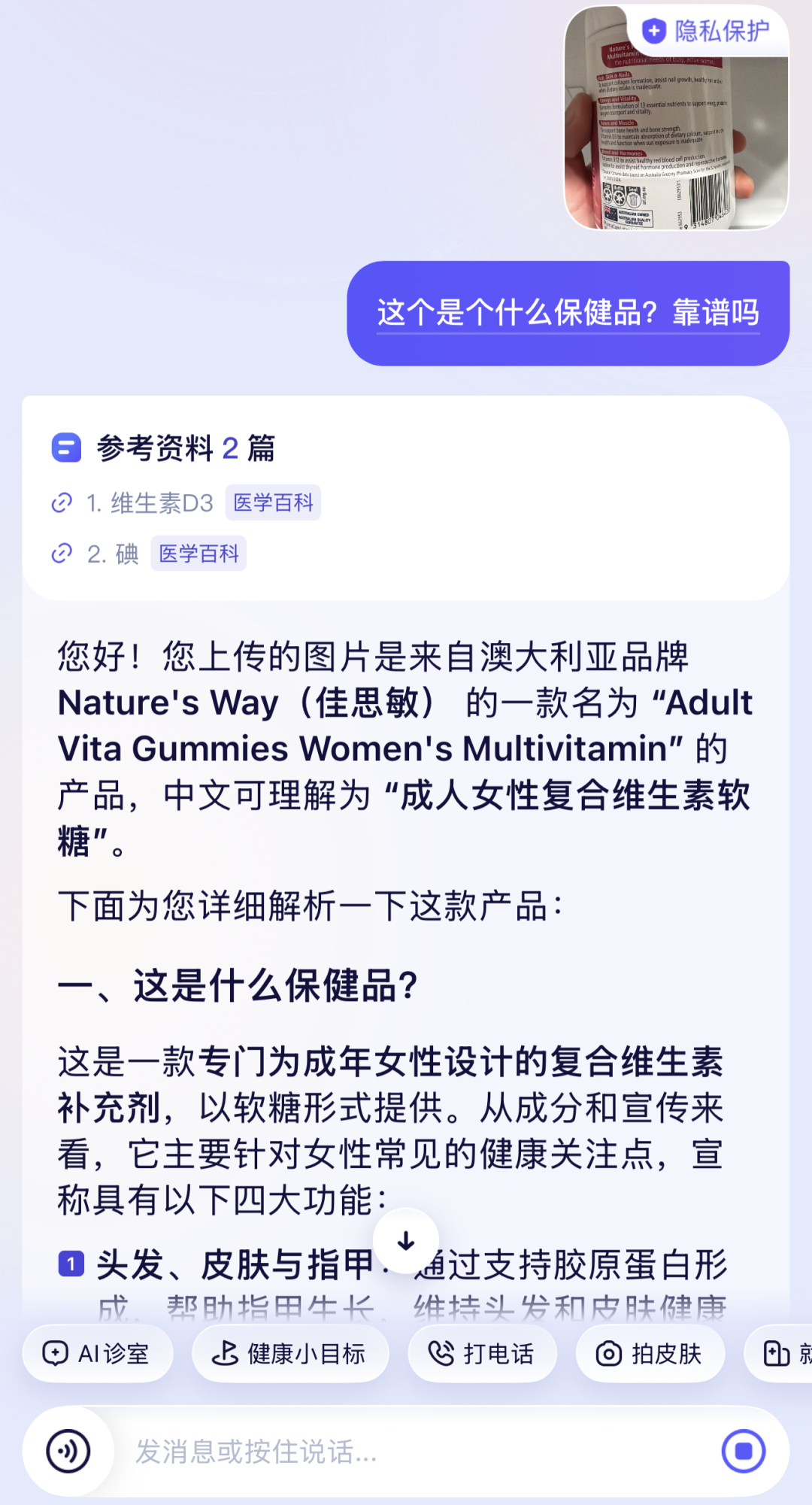Image resolution: width=812 pixels, height=1505 pixels.
Task: Switch to voice input mode
Action: (68, 1451)
